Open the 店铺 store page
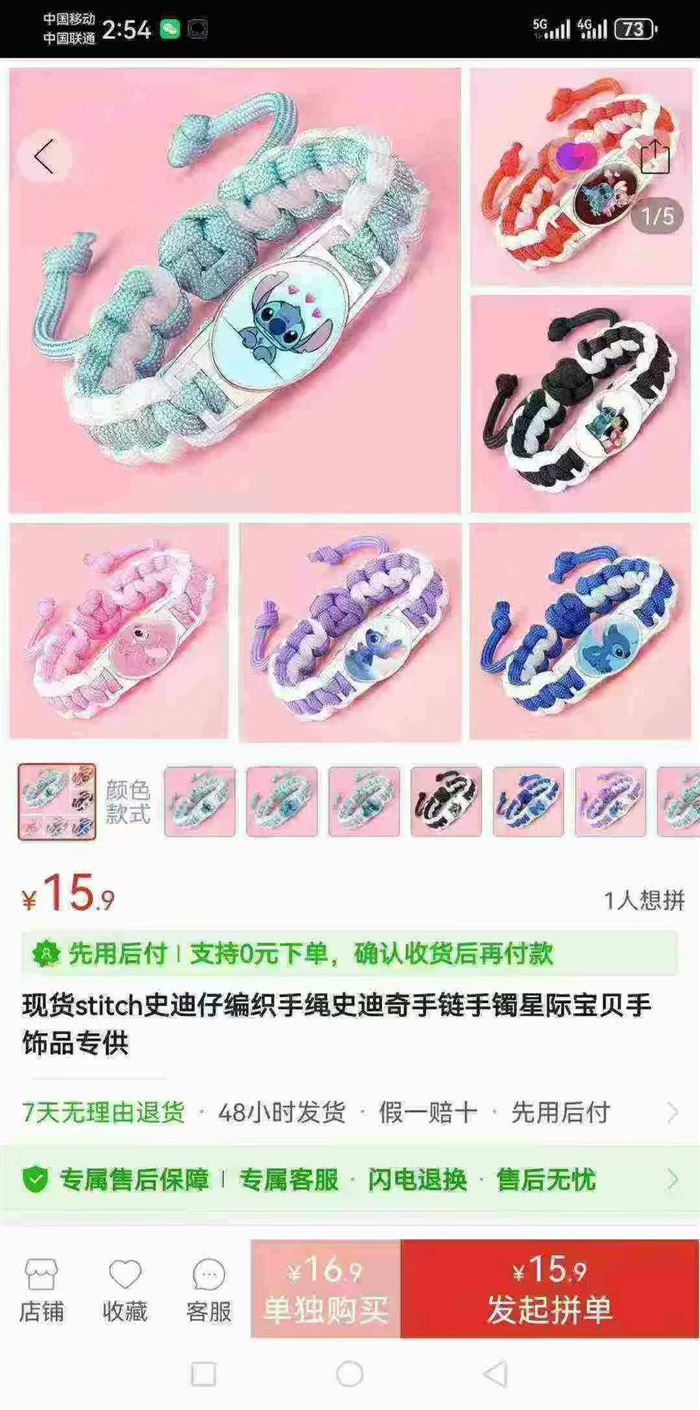 (41, 1290)
